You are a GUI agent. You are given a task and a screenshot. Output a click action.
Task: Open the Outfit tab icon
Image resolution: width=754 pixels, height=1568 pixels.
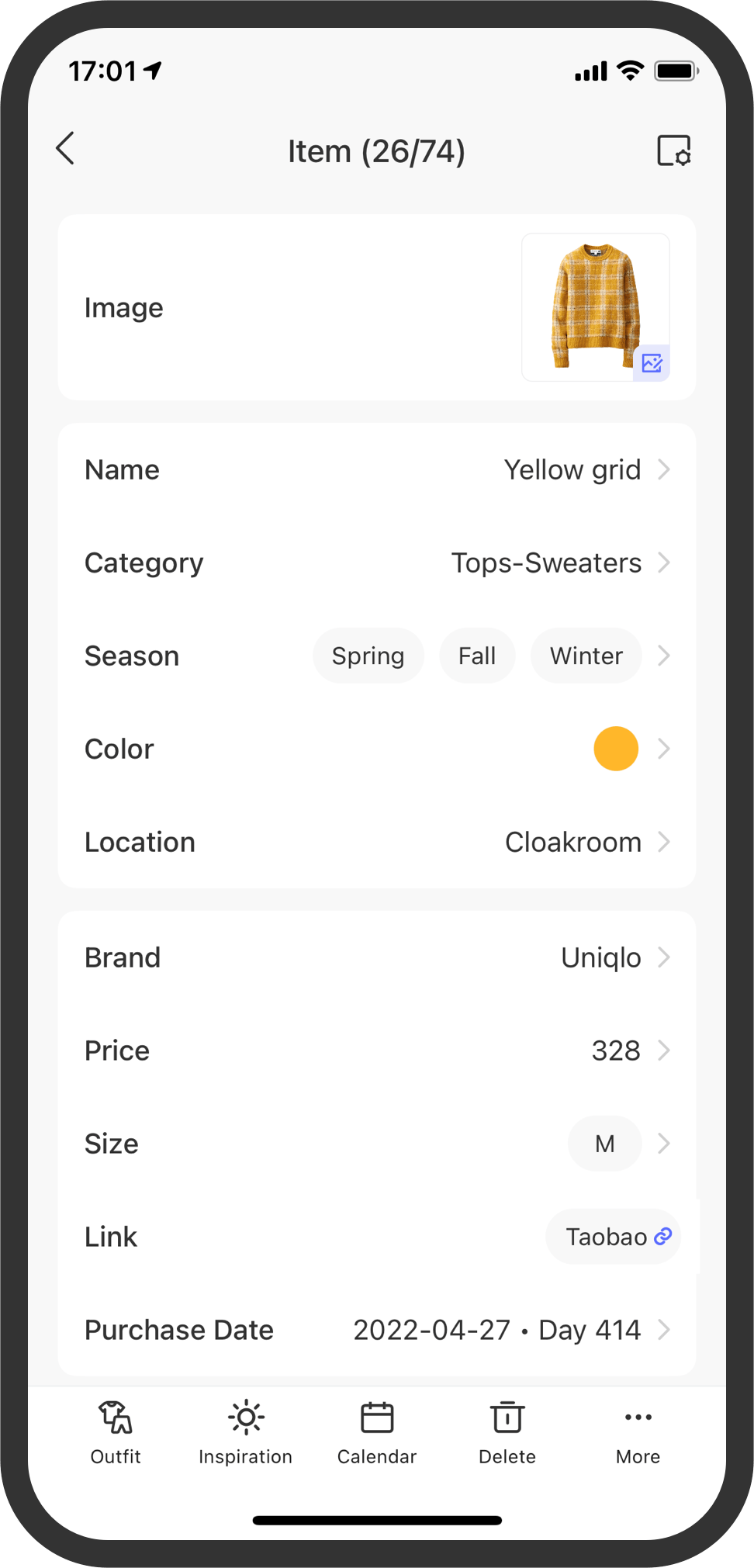(x=114, y=1417)
